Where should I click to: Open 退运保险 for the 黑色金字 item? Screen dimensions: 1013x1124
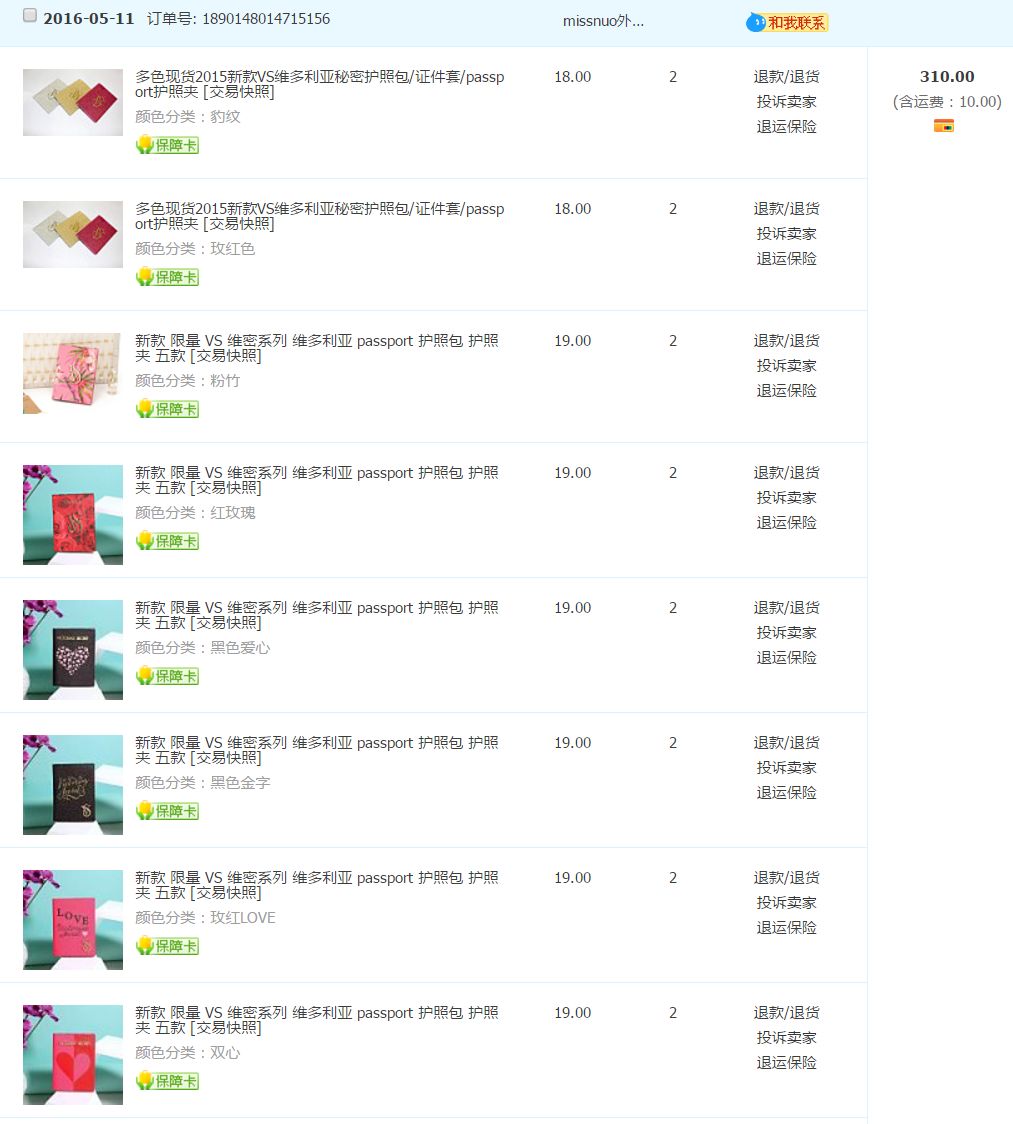coord(786,793)
